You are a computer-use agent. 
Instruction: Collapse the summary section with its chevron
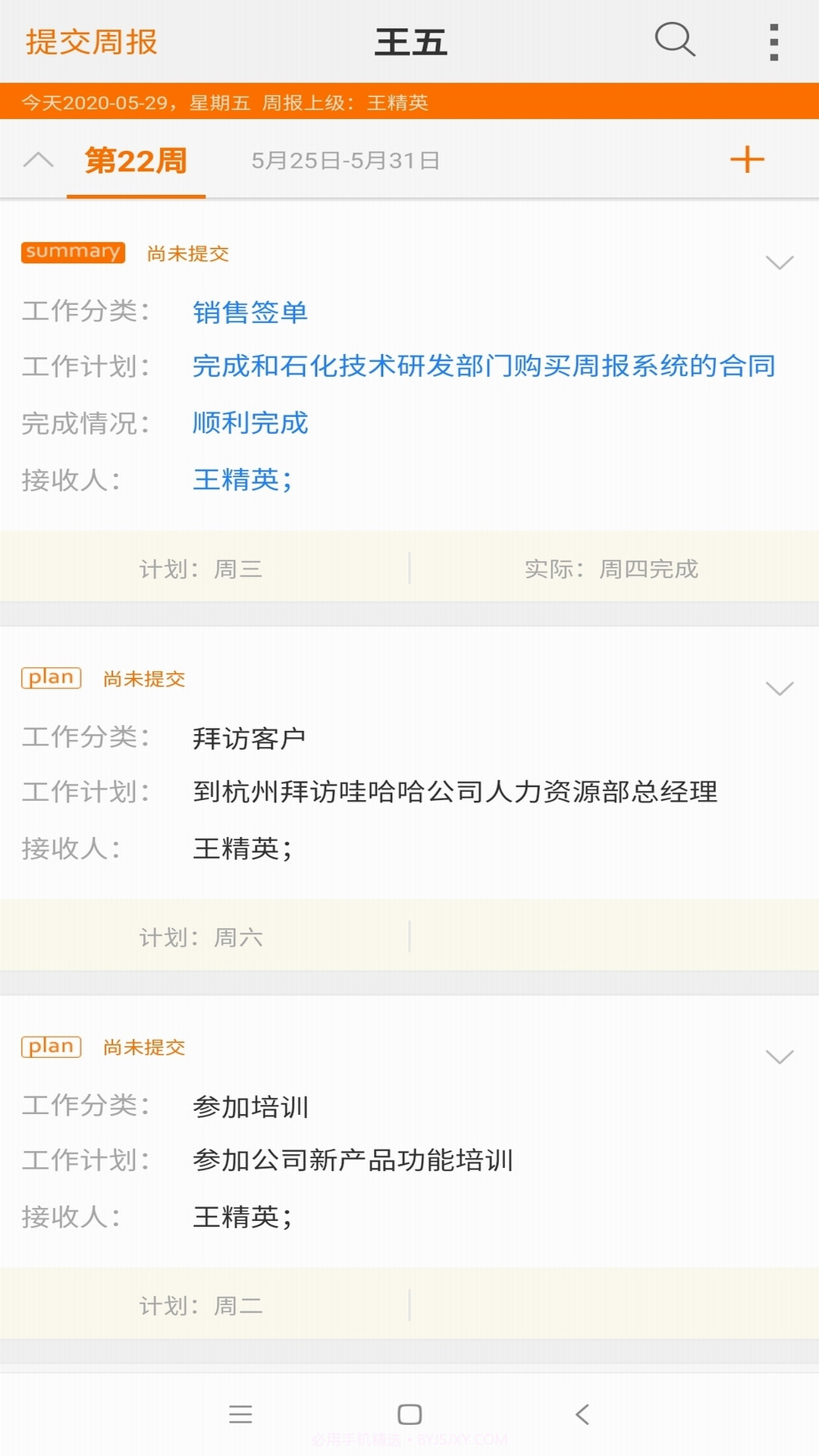pyautogui.click(x=780, y=263)
